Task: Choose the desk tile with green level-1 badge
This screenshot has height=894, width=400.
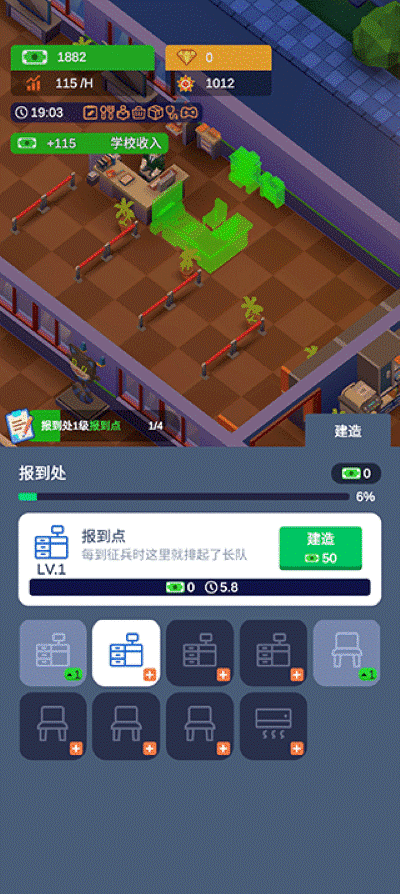Action: (53, 653)
